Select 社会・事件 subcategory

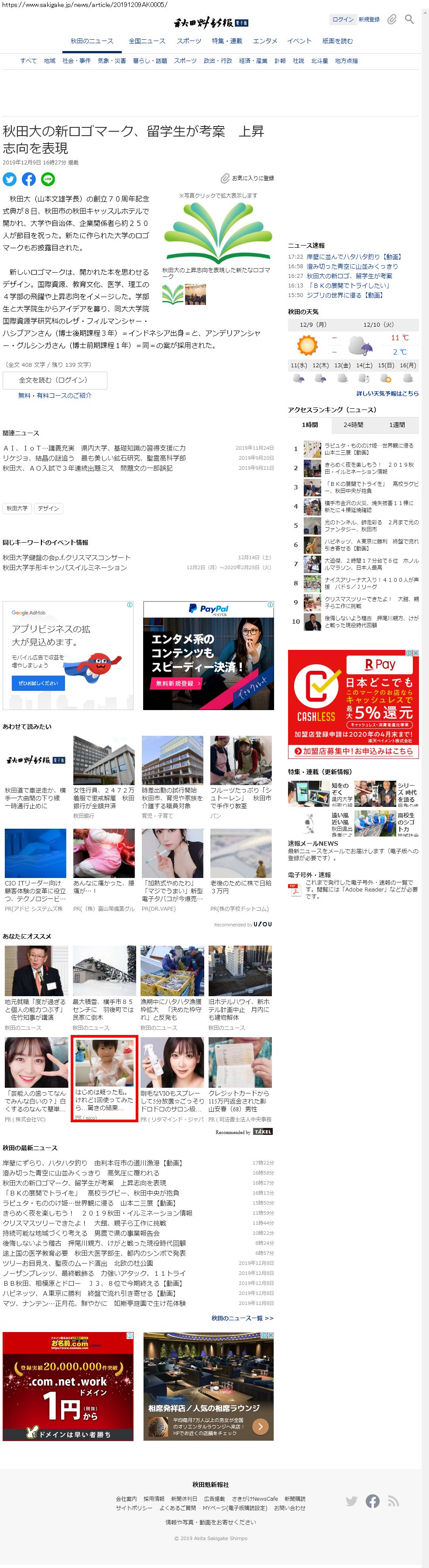76,61
